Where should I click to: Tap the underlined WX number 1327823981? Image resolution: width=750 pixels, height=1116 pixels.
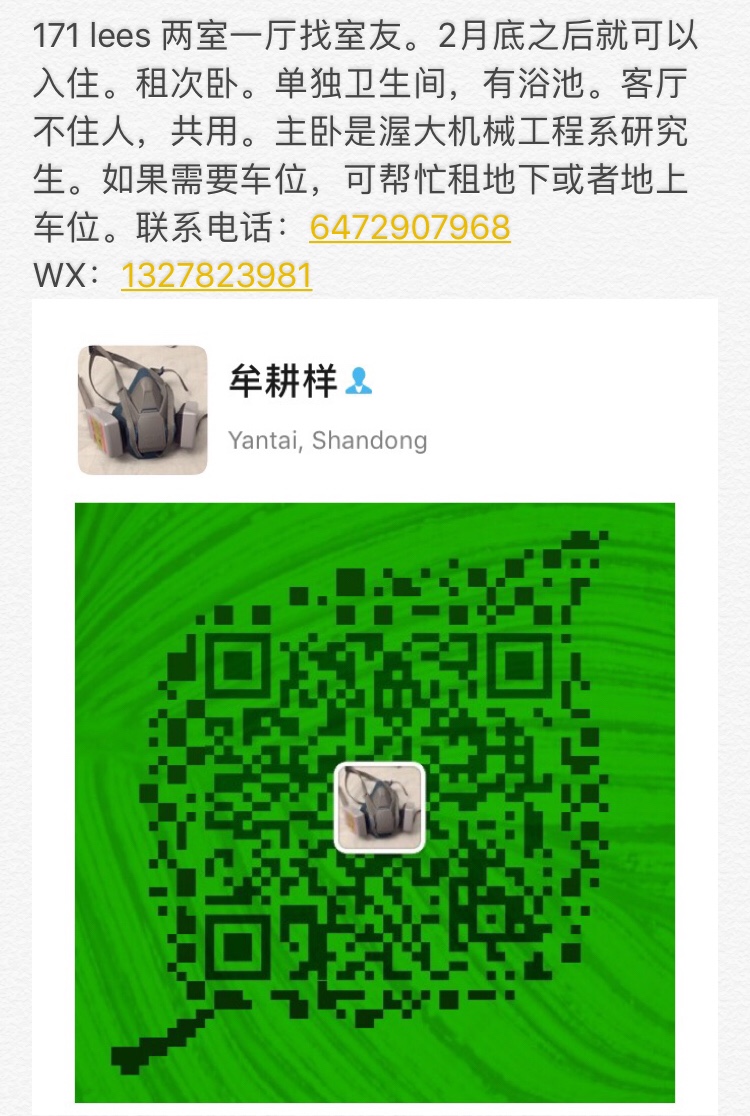pyautogui.click(x=217, y=274)
